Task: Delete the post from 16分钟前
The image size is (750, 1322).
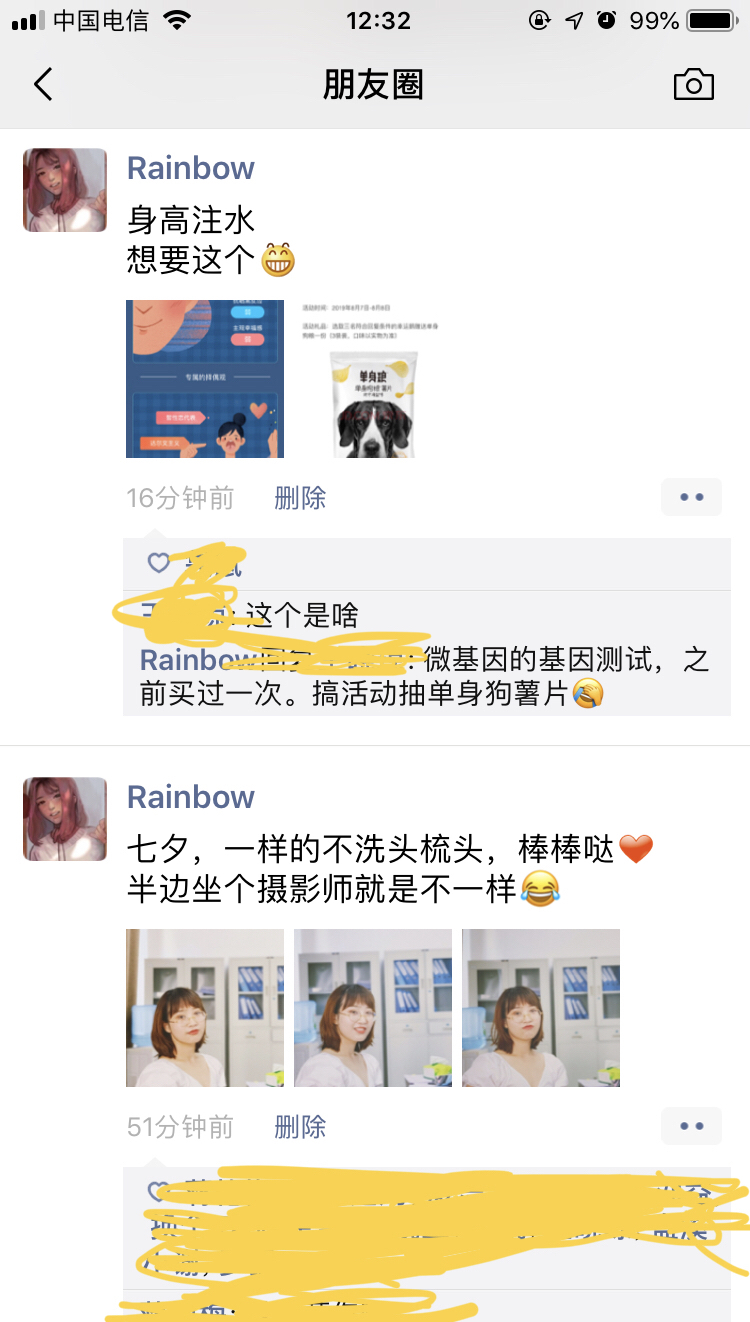Action: [300, 498]
